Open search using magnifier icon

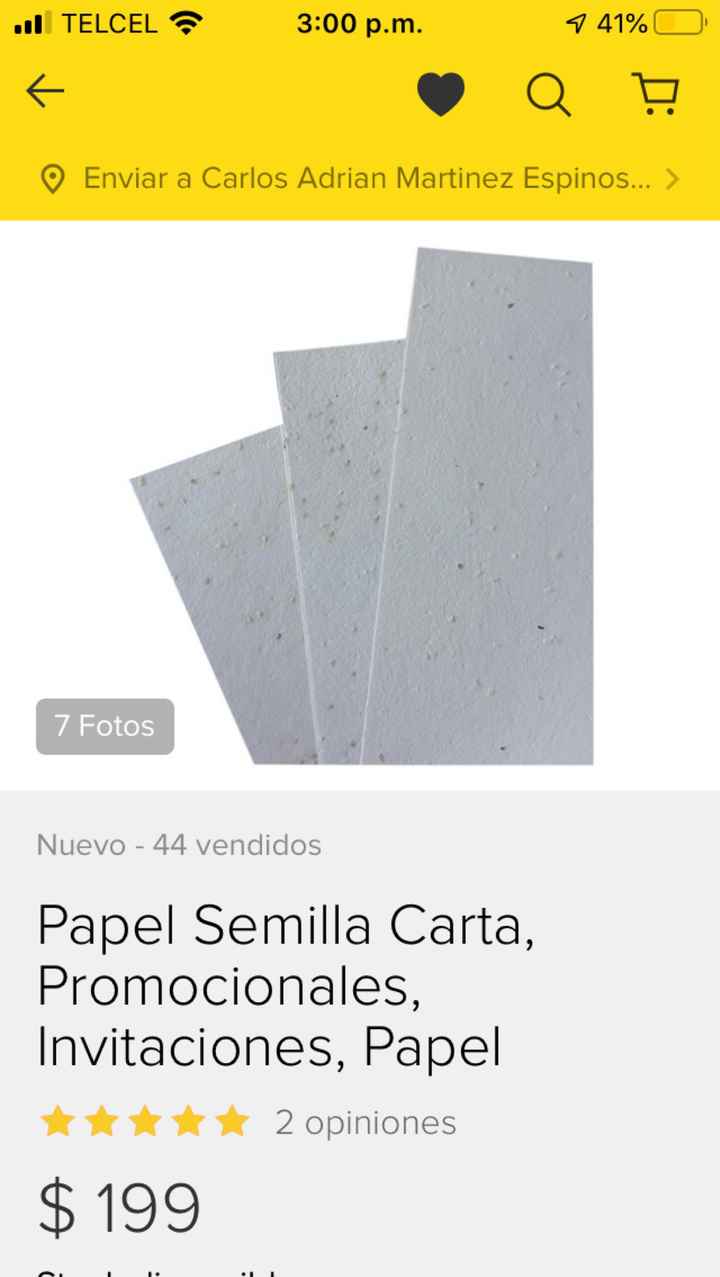pos(546,92)
